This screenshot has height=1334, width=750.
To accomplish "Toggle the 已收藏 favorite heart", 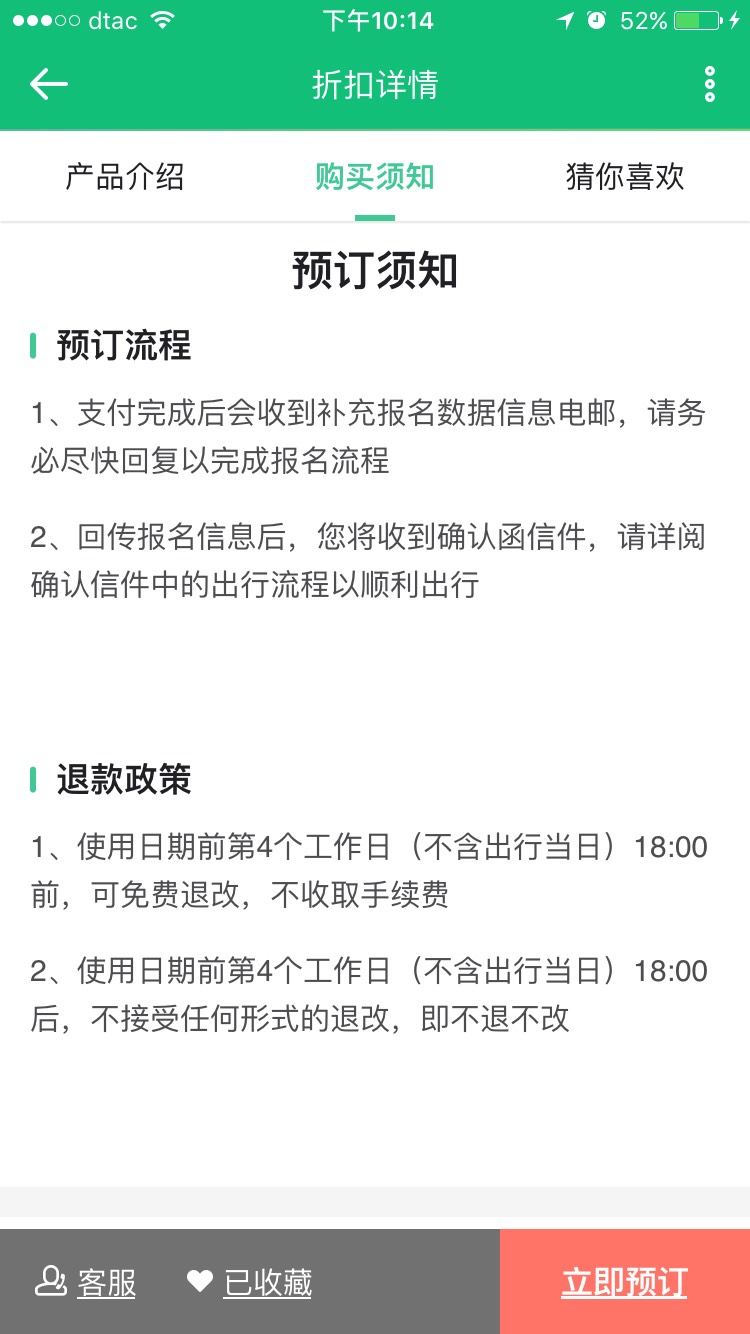I will pos(250,1282).
